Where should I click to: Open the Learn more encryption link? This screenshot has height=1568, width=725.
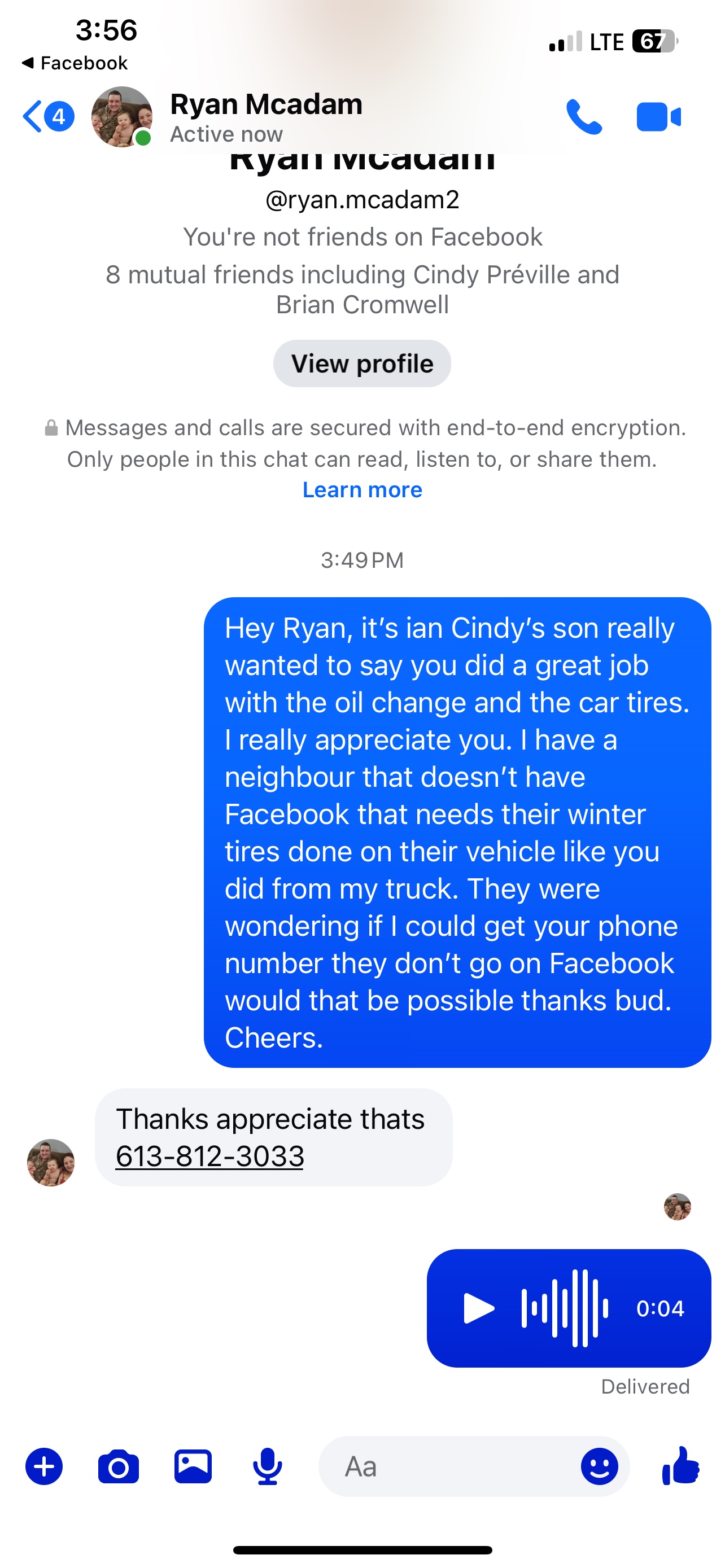pos(362,490)
